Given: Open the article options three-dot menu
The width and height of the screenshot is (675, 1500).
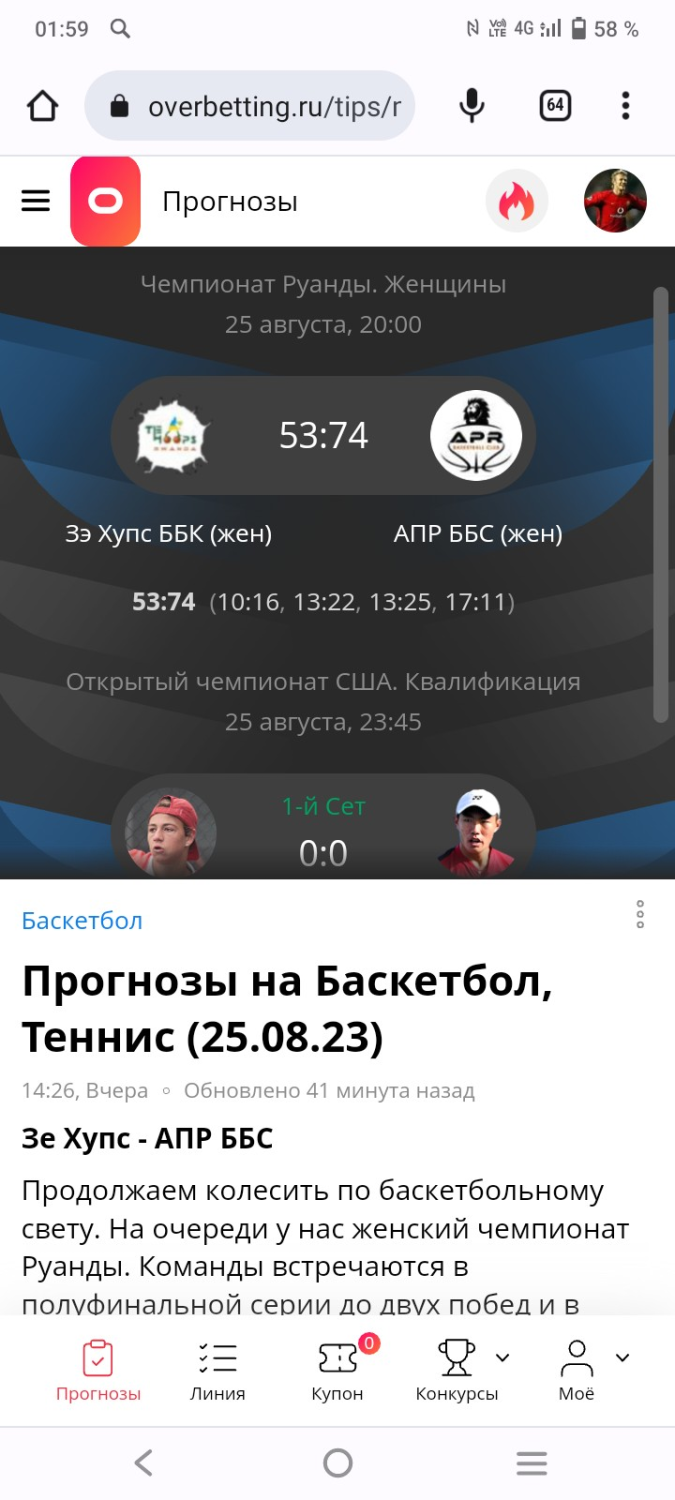Looking at the screenshot, I should (640, 914).
